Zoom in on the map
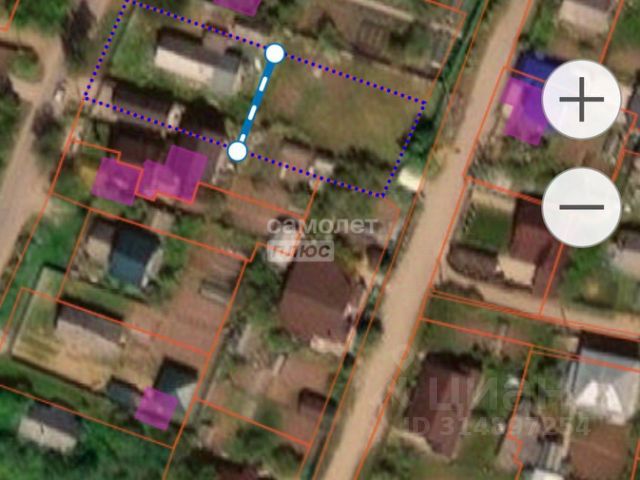This screenshot has height=480, width=640. pyautogui.click(x=581, y=100)
